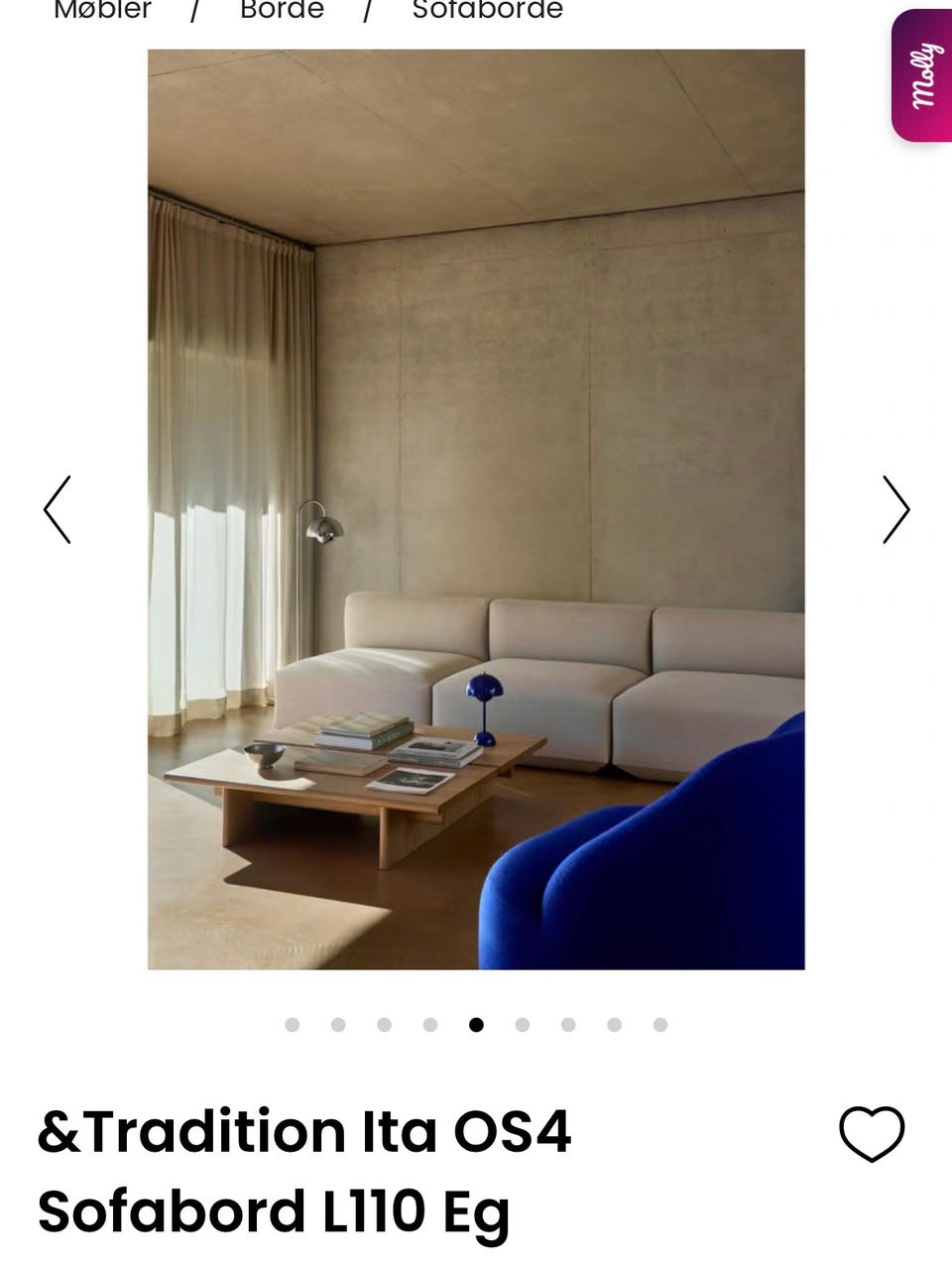The image size is (952, 1268).
Task: Select the third pagination dot
Action: coord(384,1024)
